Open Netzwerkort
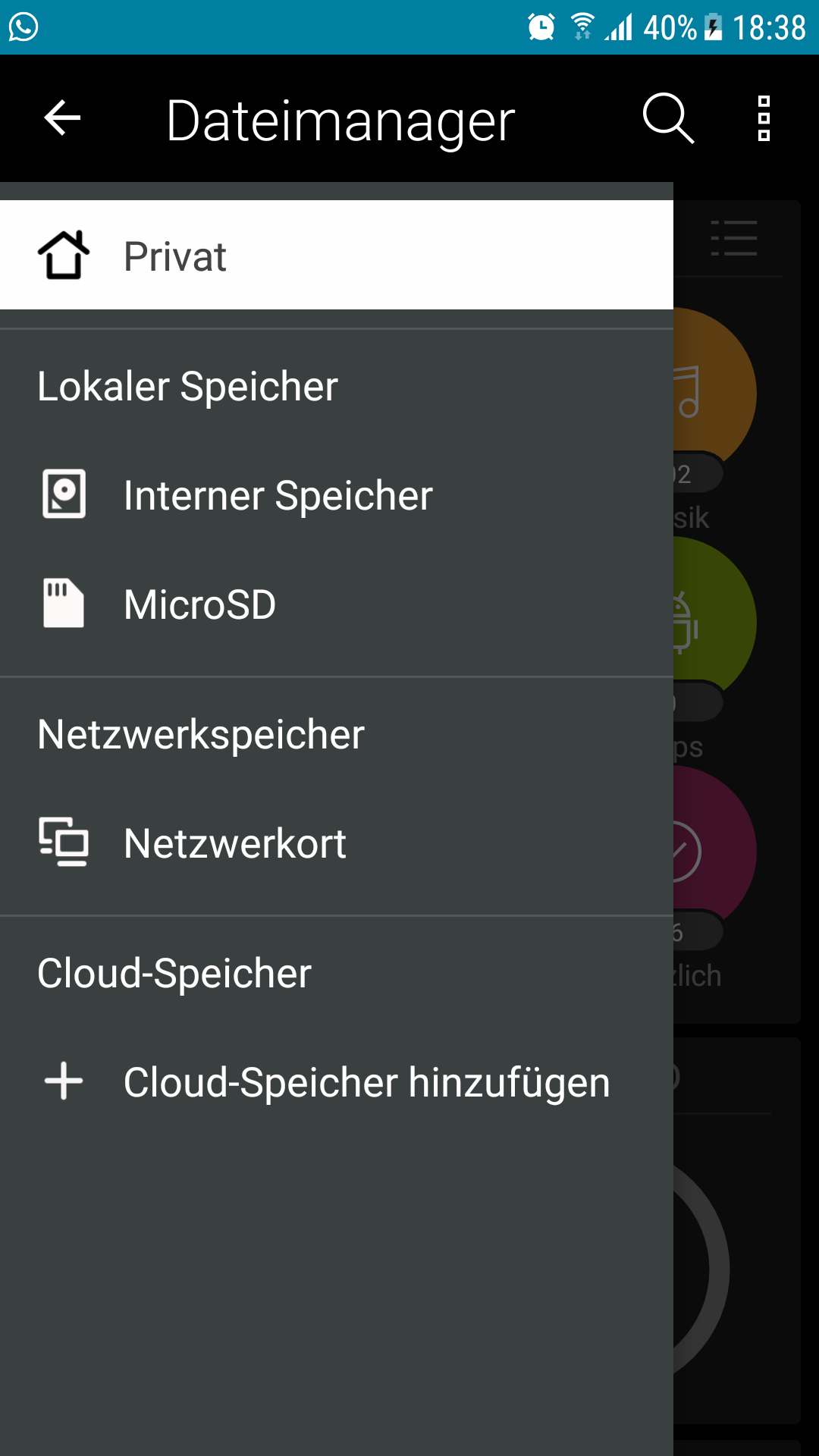 click(x=337, y=843)
